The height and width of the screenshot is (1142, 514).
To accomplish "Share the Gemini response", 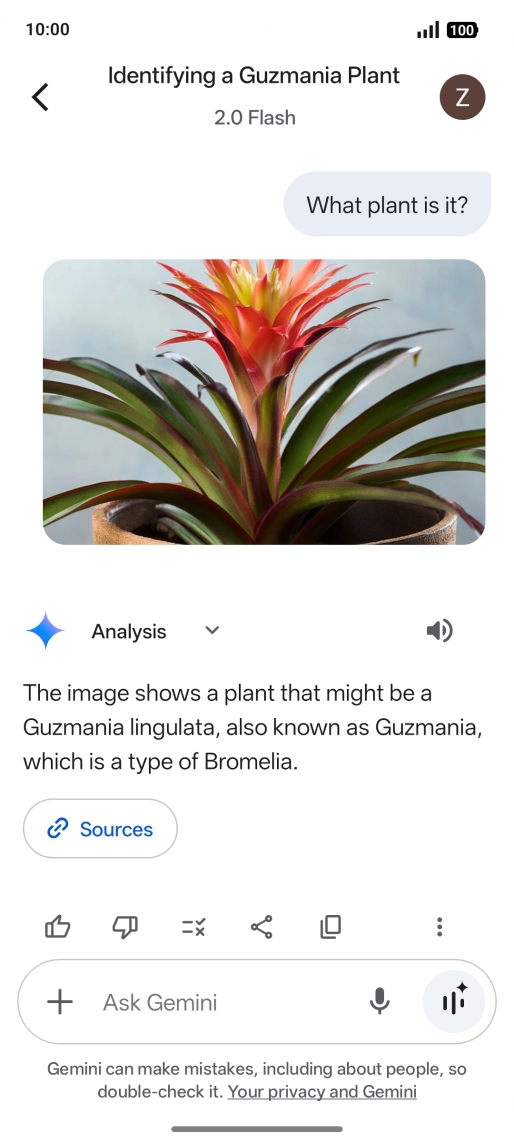I will 261,926.
